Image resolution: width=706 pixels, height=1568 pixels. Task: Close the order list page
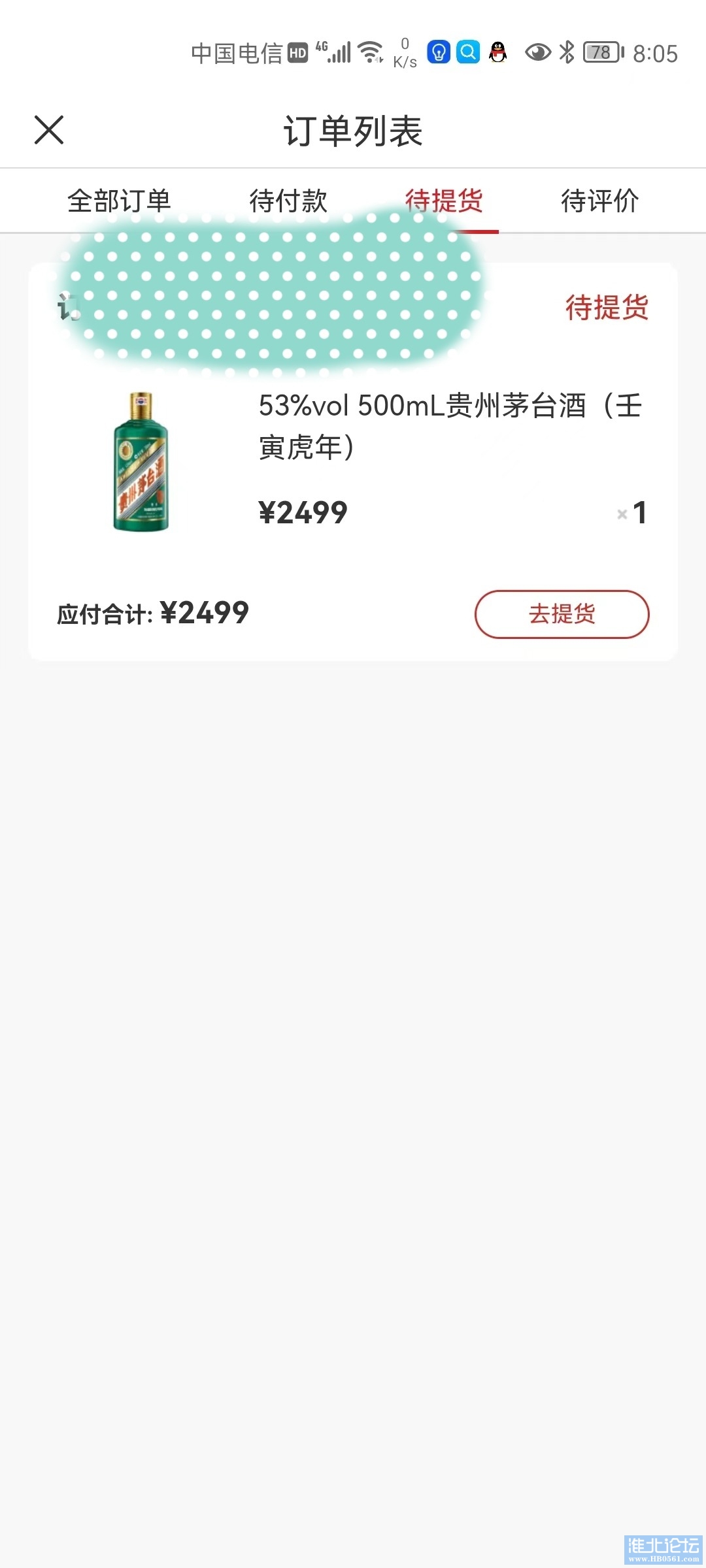point(49,129)
